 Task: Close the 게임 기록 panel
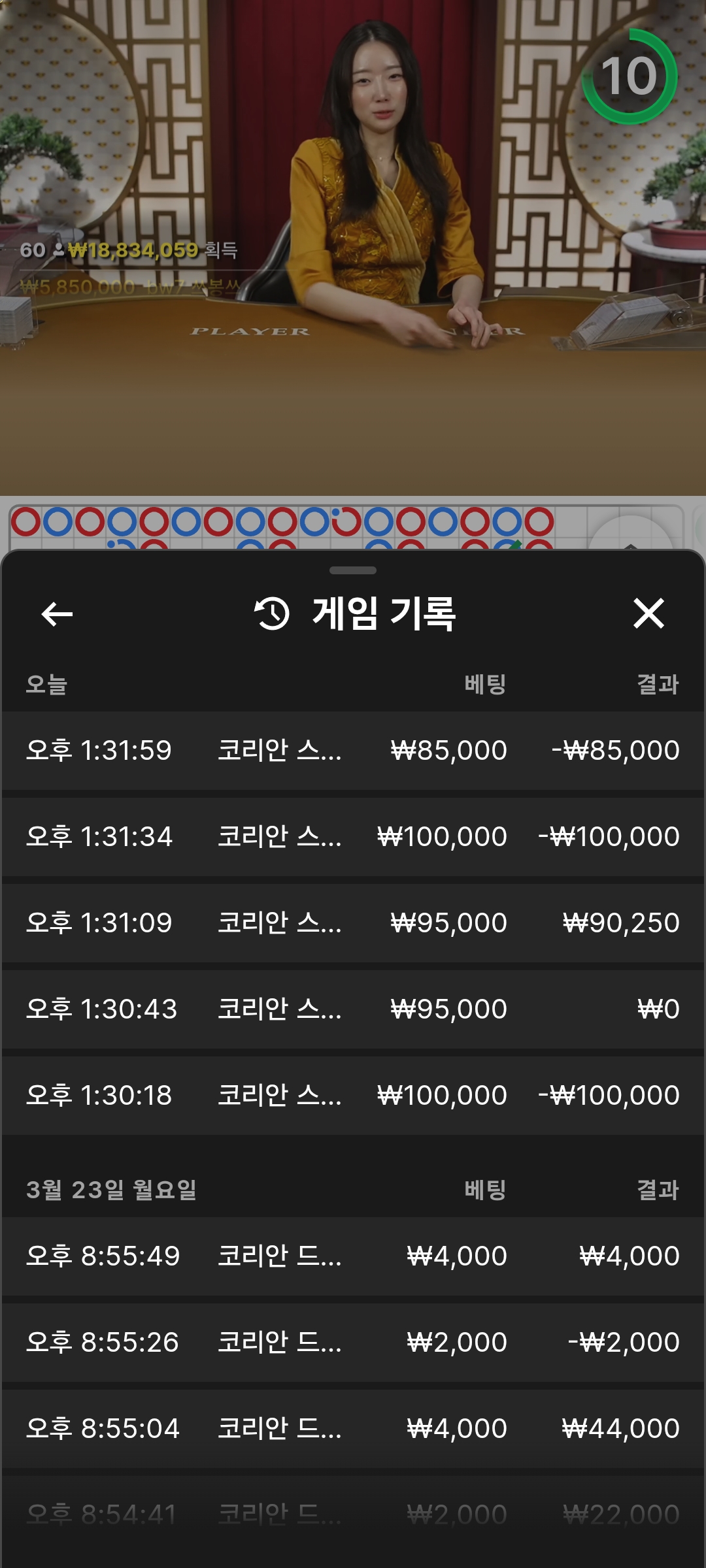[x=648, y=614]
